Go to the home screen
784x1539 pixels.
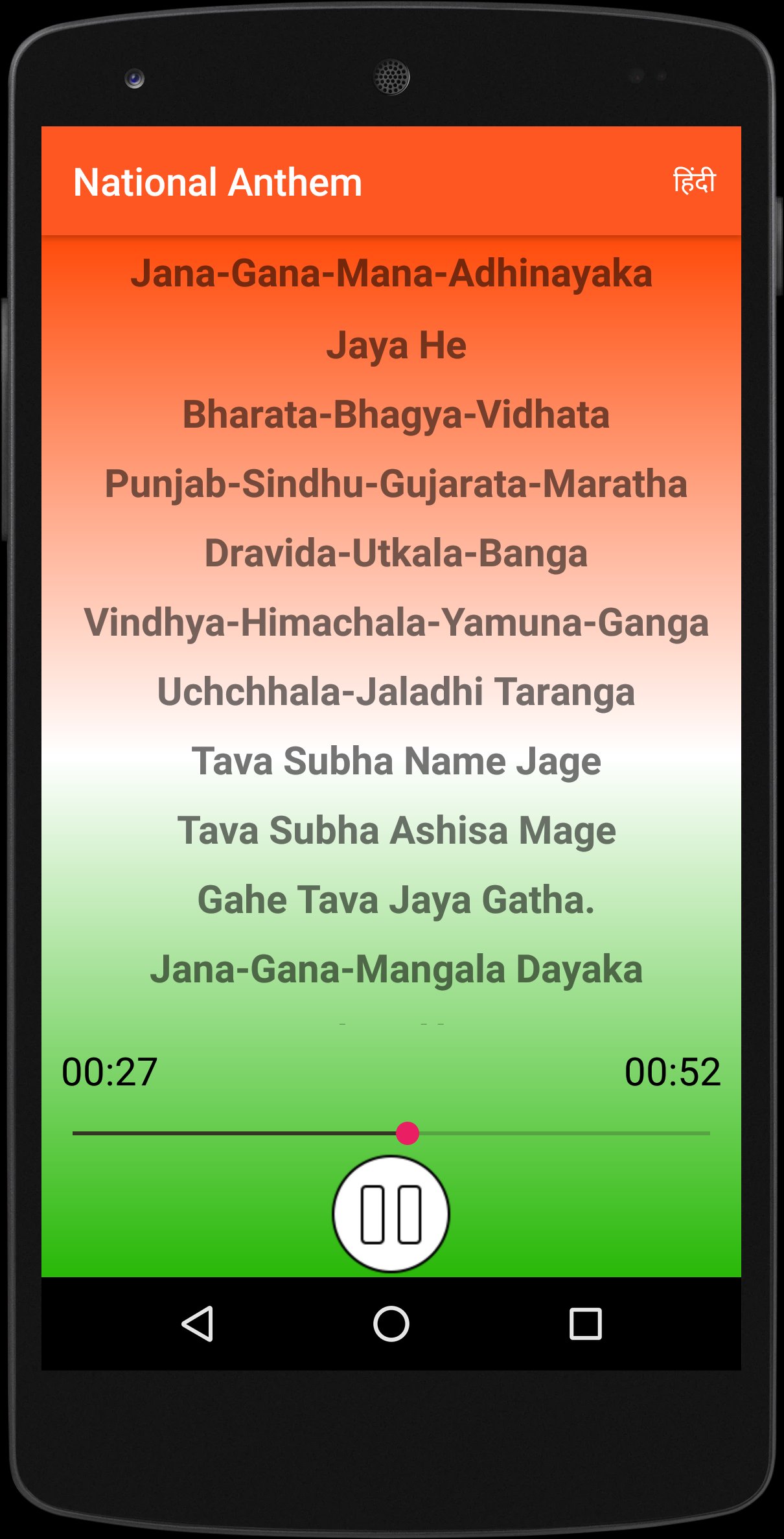pos(391,1323)
